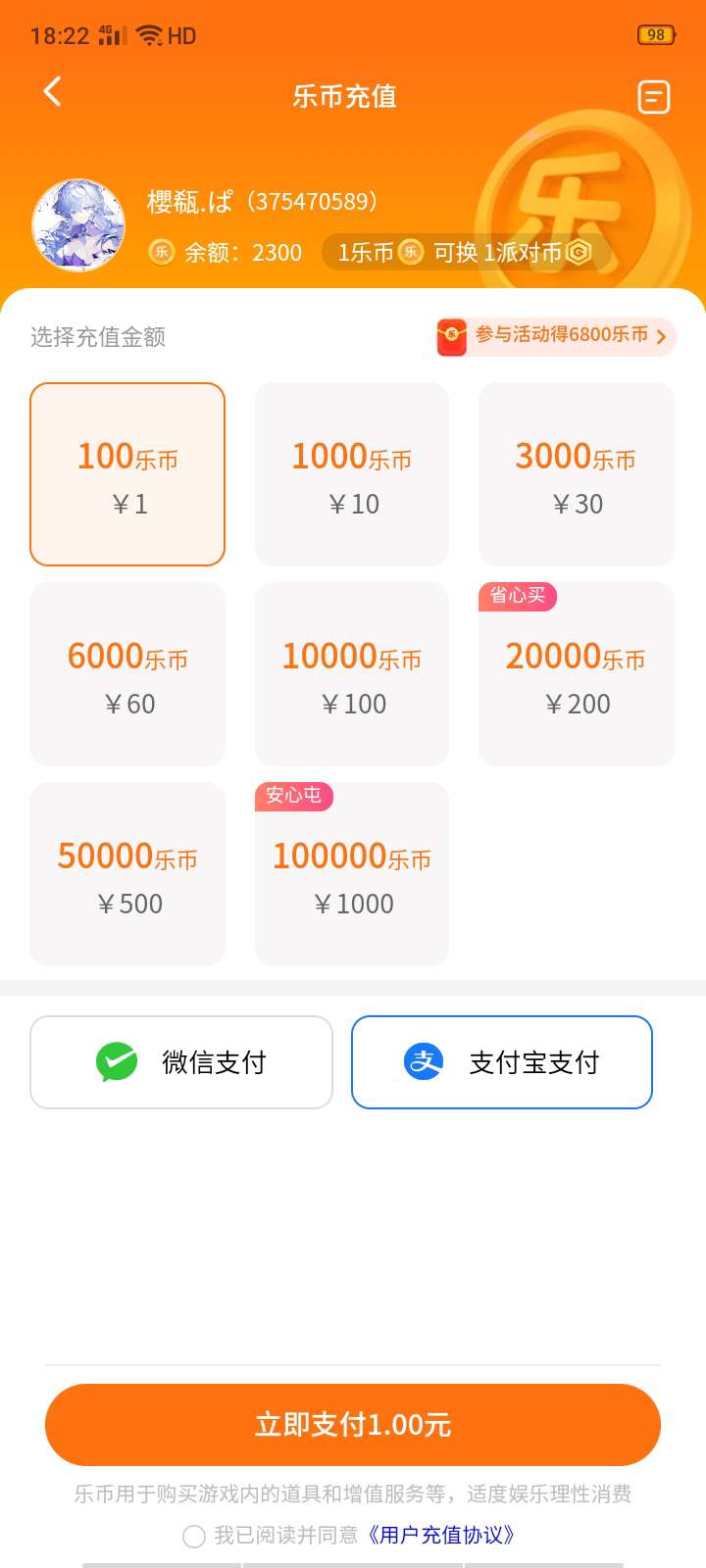Pick the 50000乐币 ¥500 package
706x1568 pixels.
tap(127, 874)
